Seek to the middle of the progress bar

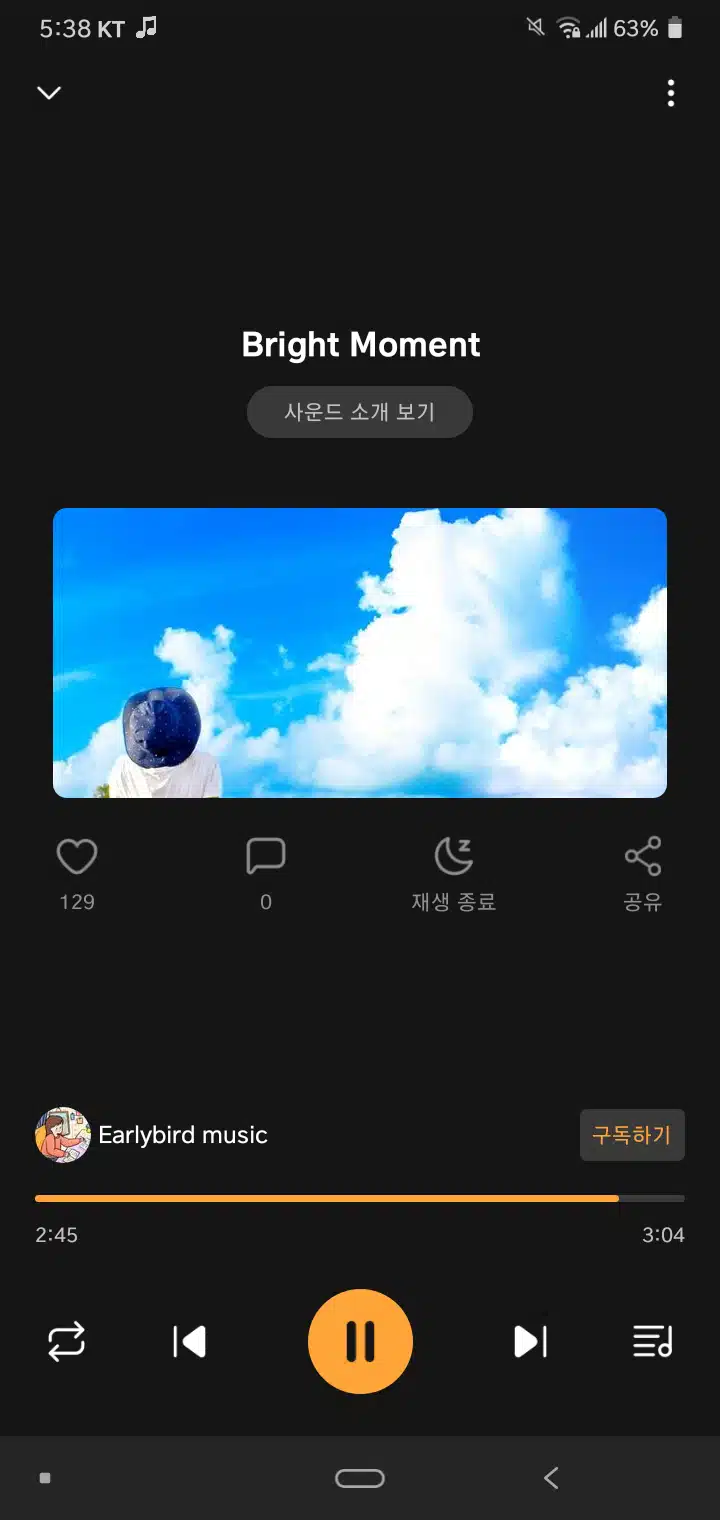360,1198
